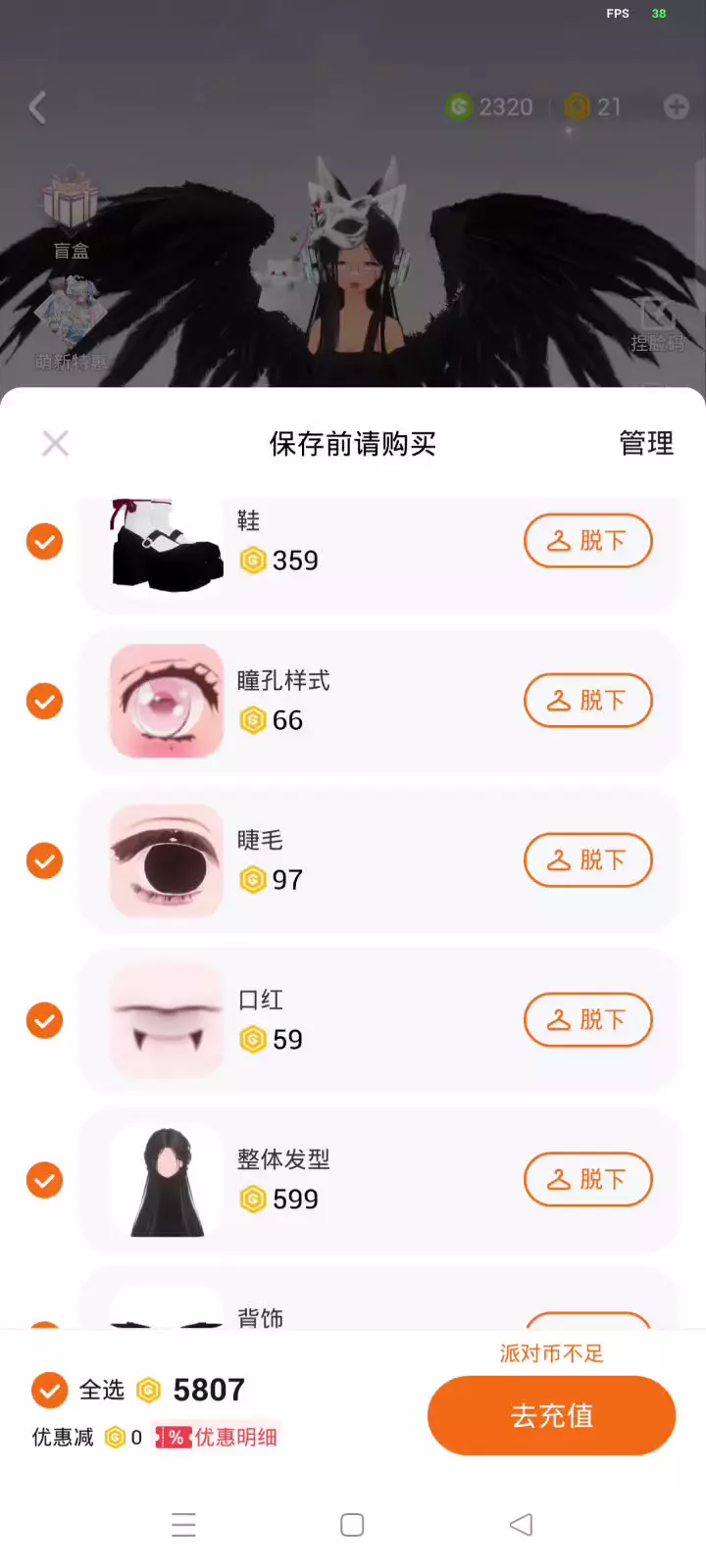Remove 口红 via its 脱下 button

(587, 1020)
